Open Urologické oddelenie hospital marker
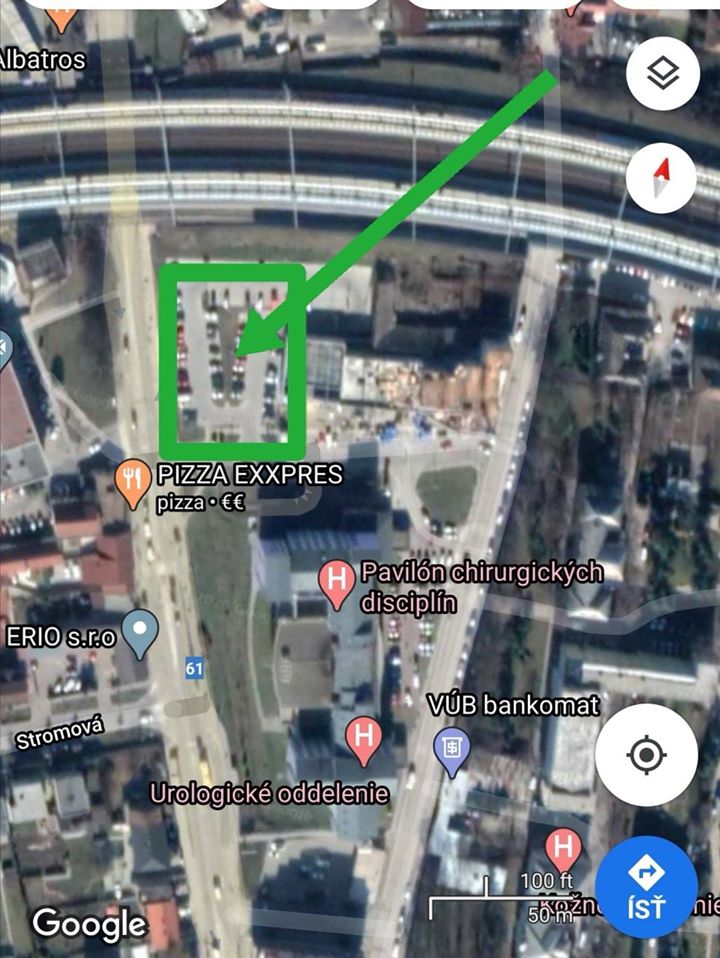The height and width of the screenshot is (958, 720). pyautogui.click(x=363, y=739)
